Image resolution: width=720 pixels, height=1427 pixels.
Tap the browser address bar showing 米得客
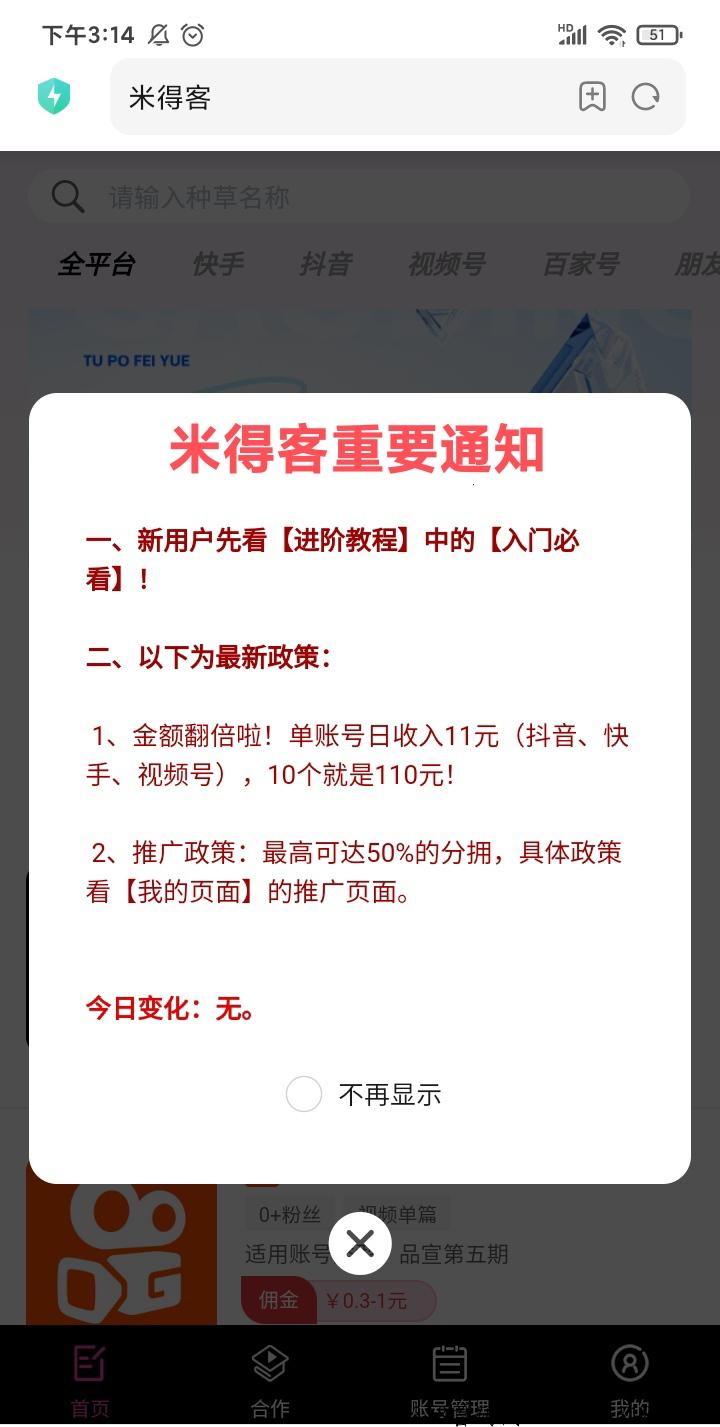tap(340, 97)
